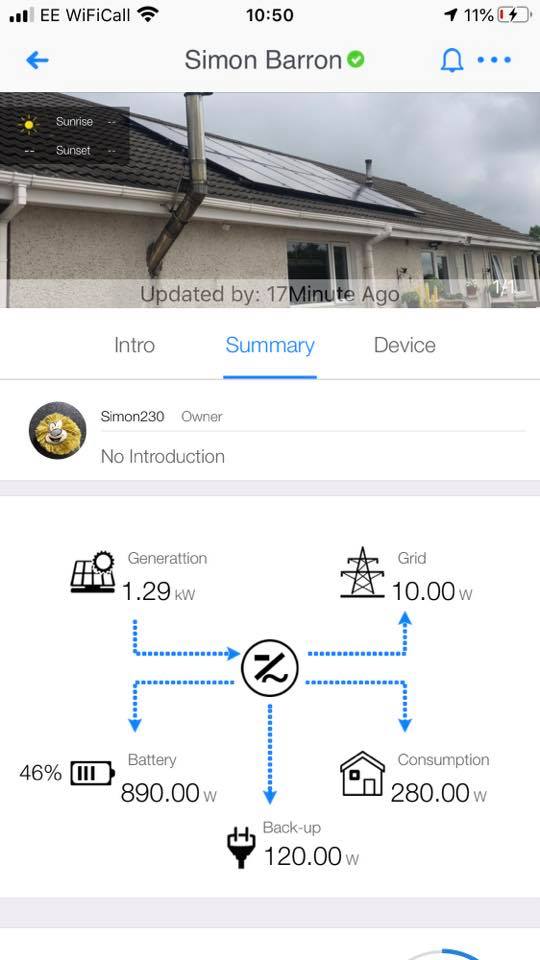The width and height of the screenshot is (540, 960).
Task: Switch to the Intro tab
Action: (134, 345)
